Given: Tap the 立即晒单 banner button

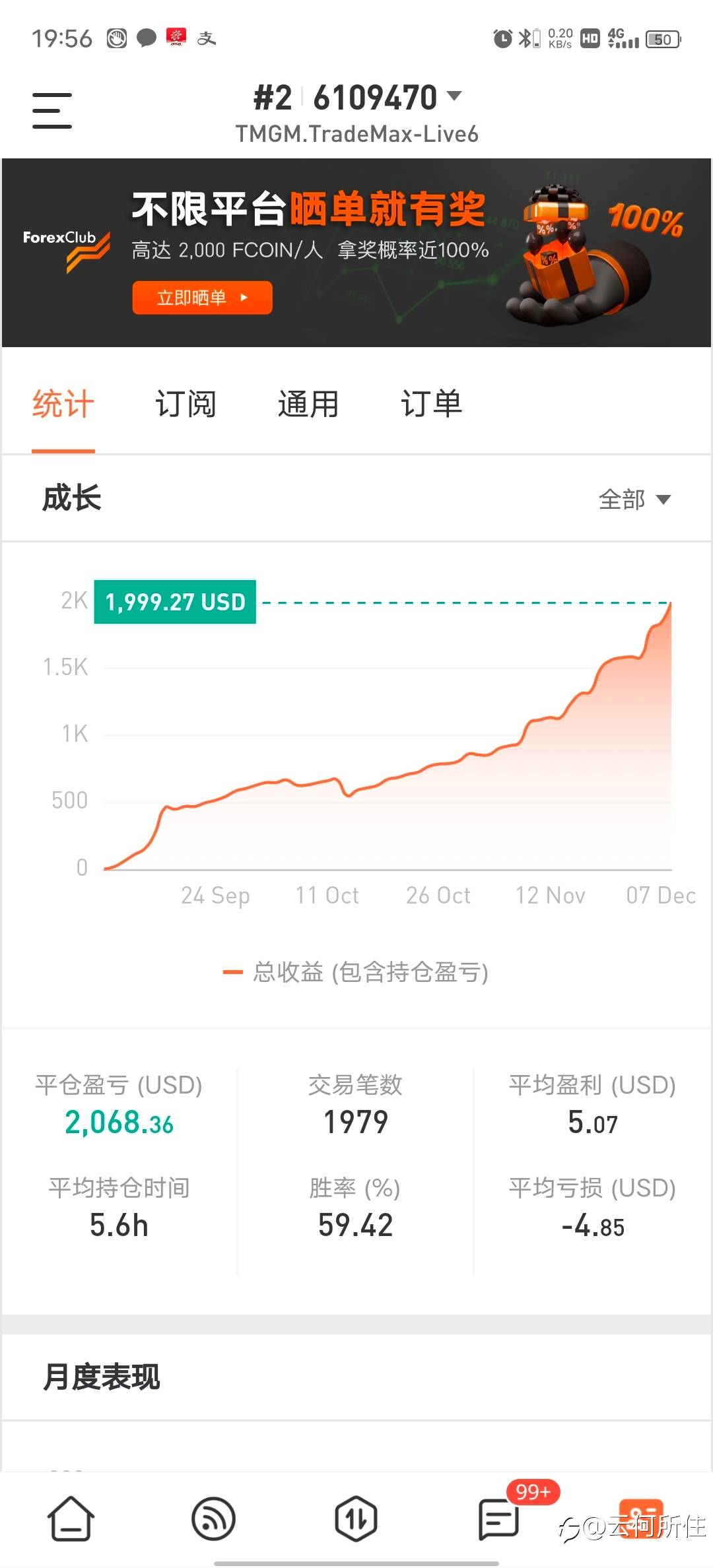Looking at the screenshot, I should (x=202, y=298).
